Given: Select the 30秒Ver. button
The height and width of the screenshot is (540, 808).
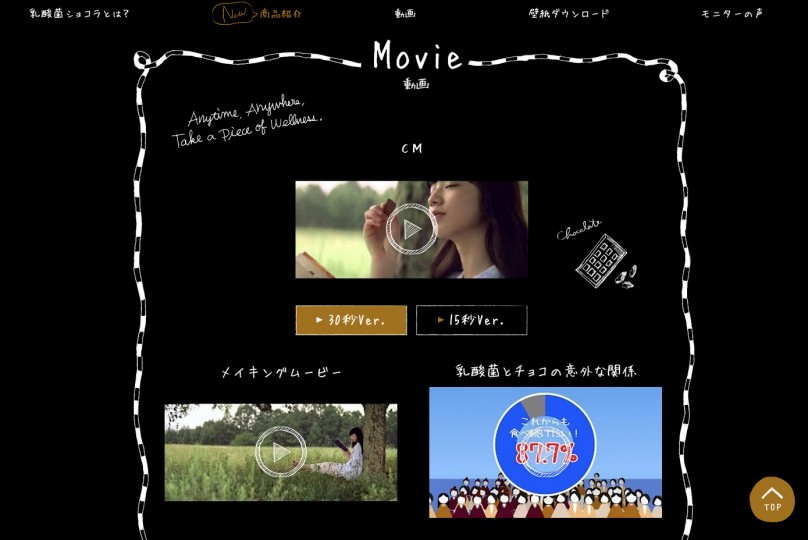Looking at the screenshot, I should point(351,320).
